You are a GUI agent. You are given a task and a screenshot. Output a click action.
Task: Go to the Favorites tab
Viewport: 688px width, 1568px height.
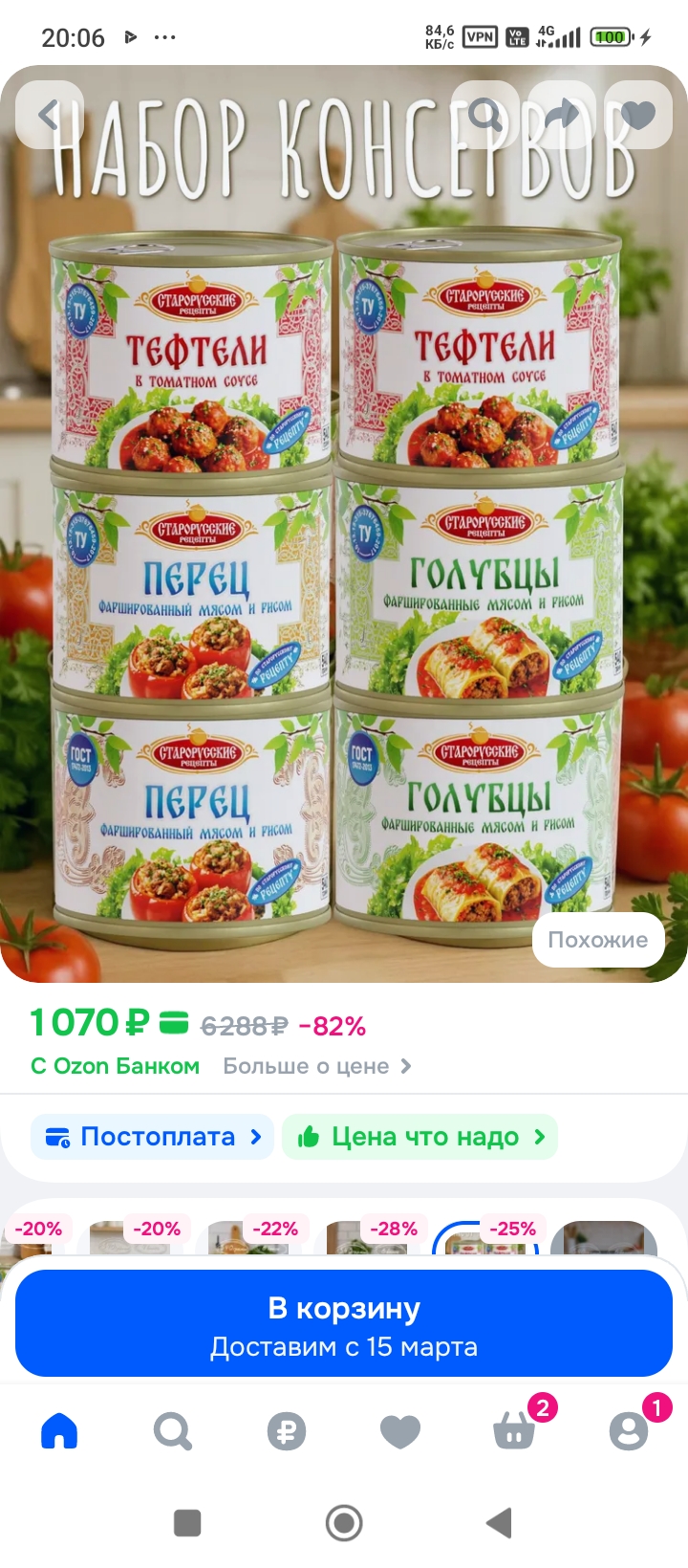click(x=400, y=1431)
